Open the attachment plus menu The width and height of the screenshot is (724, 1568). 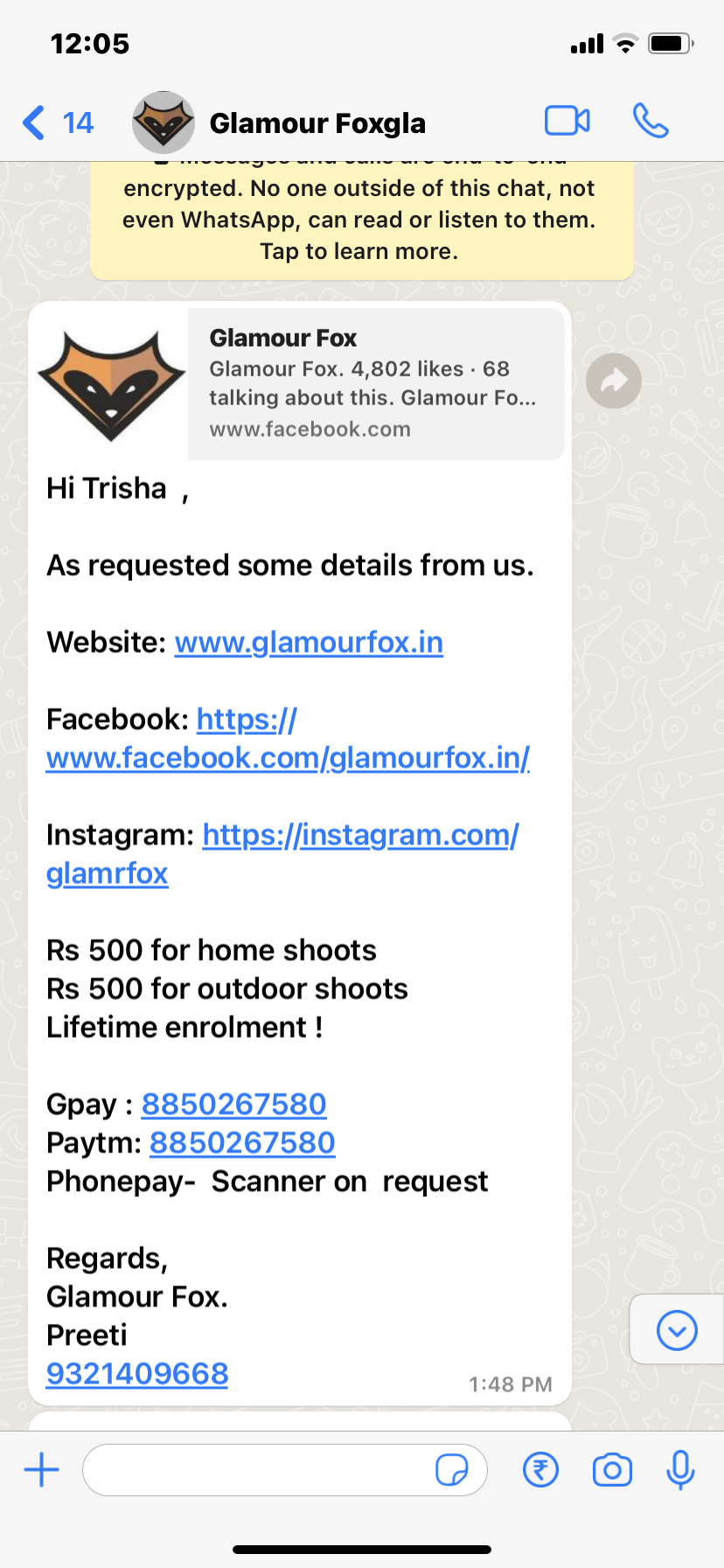click(41, 1470)
